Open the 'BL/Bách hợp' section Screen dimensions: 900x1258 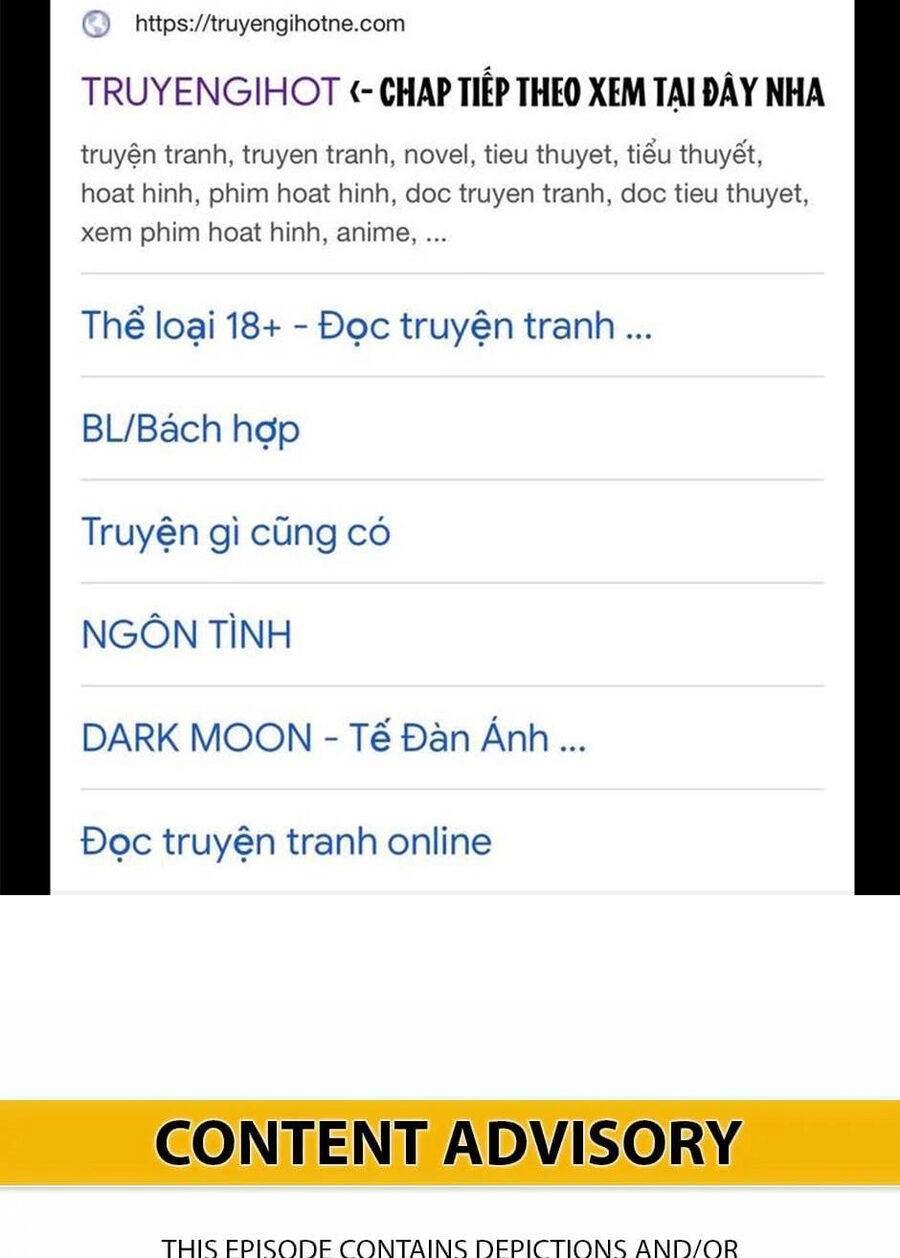tap(189, 428)
